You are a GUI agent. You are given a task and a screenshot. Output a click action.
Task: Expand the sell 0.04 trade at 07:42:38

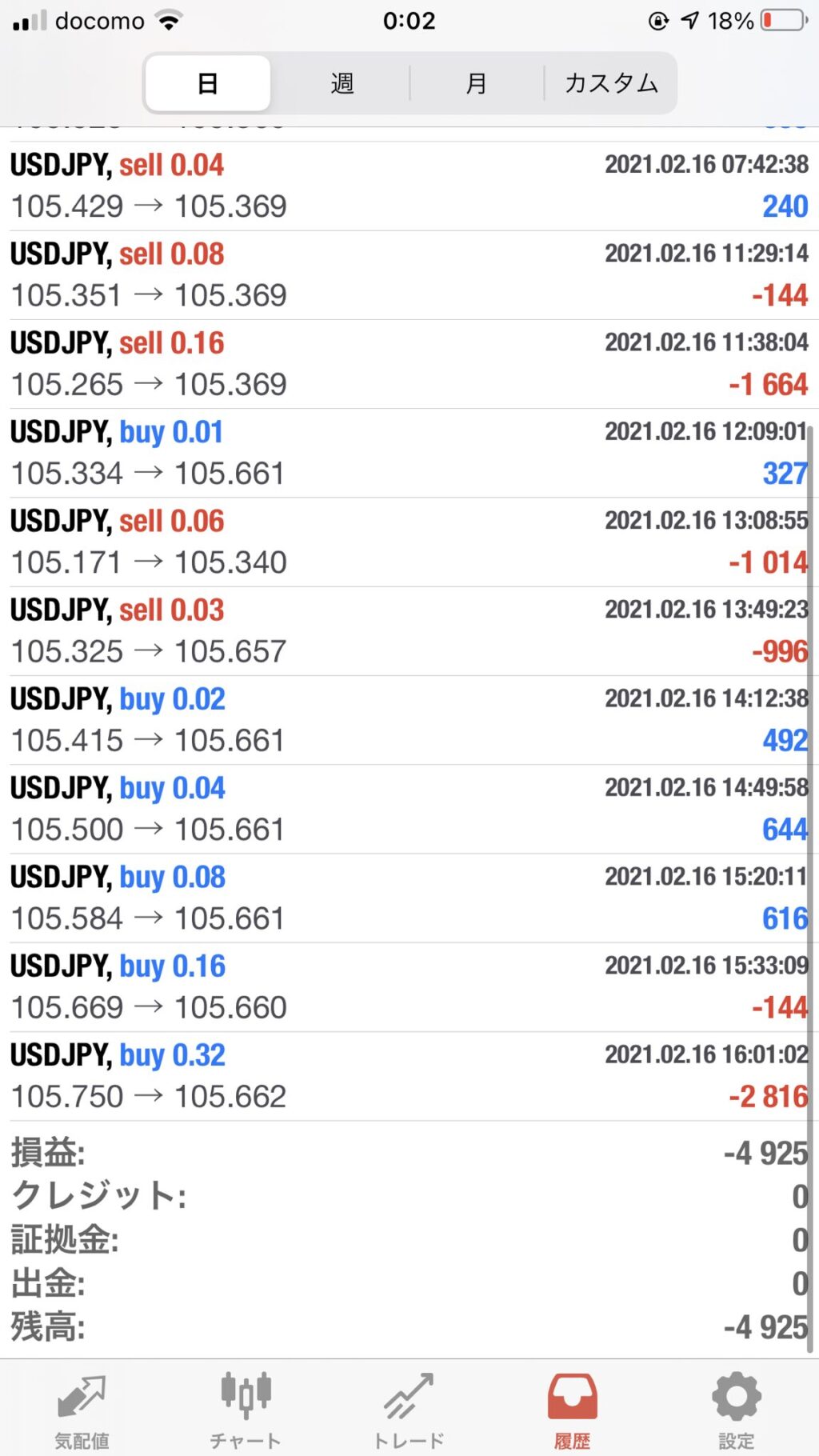click(409, 186)
